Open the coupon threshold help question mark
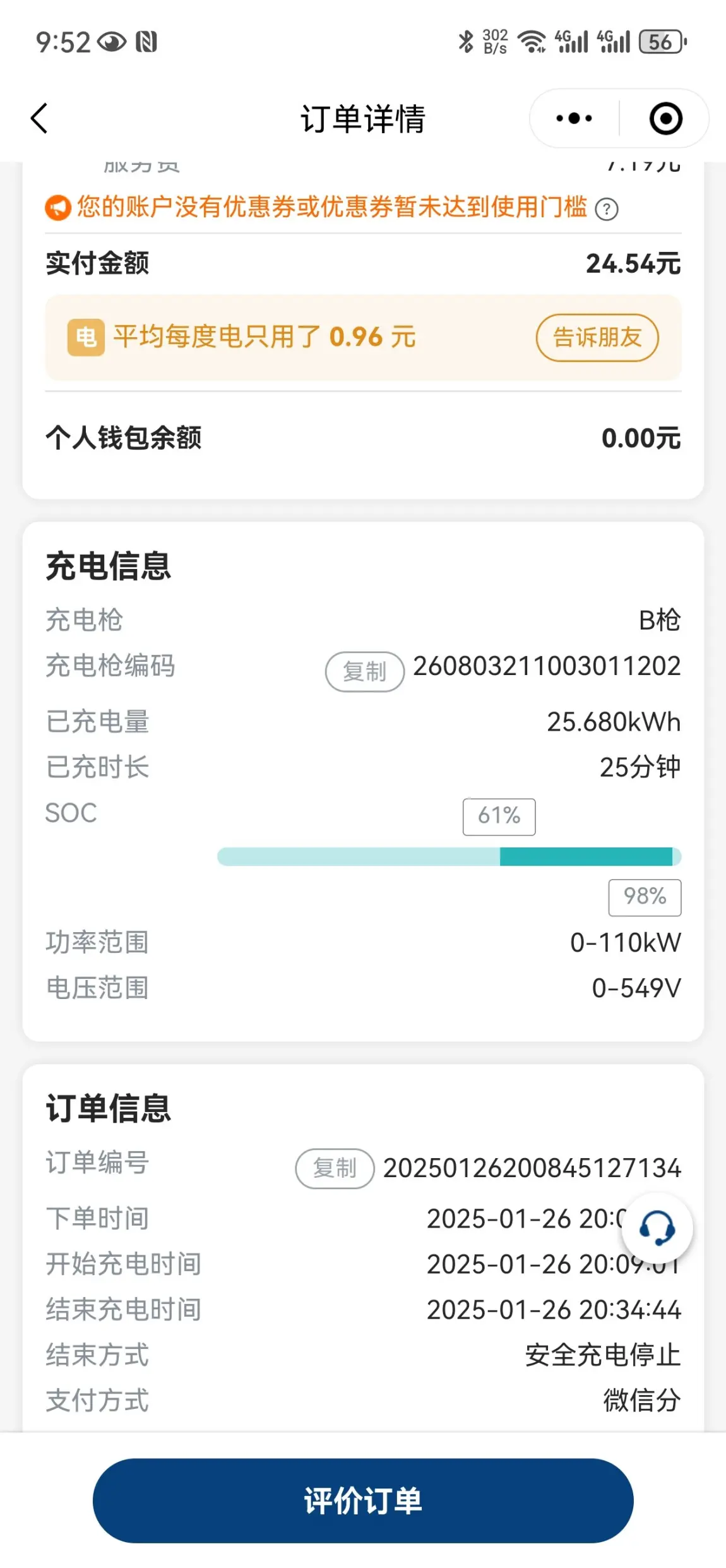Image resolution: width=726 pixels, height=1568 pixels. (607, 209)
